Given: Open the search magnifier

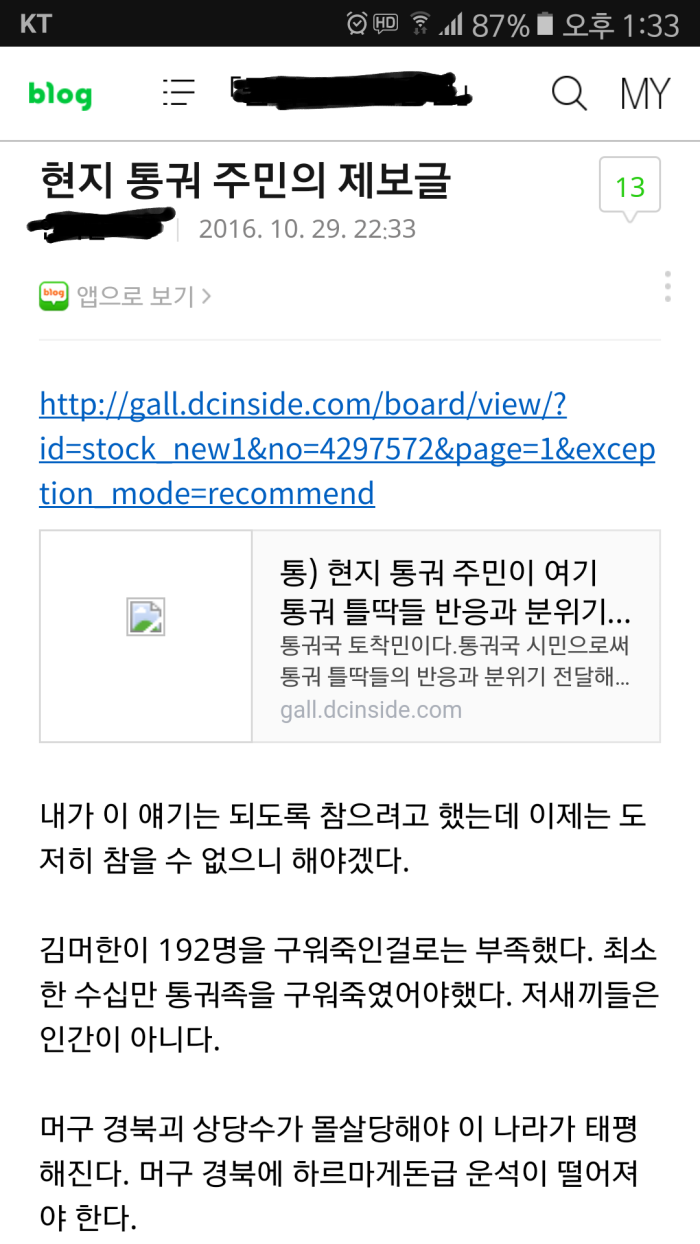Looking at the screenshot, I should (x=569, y=93).
